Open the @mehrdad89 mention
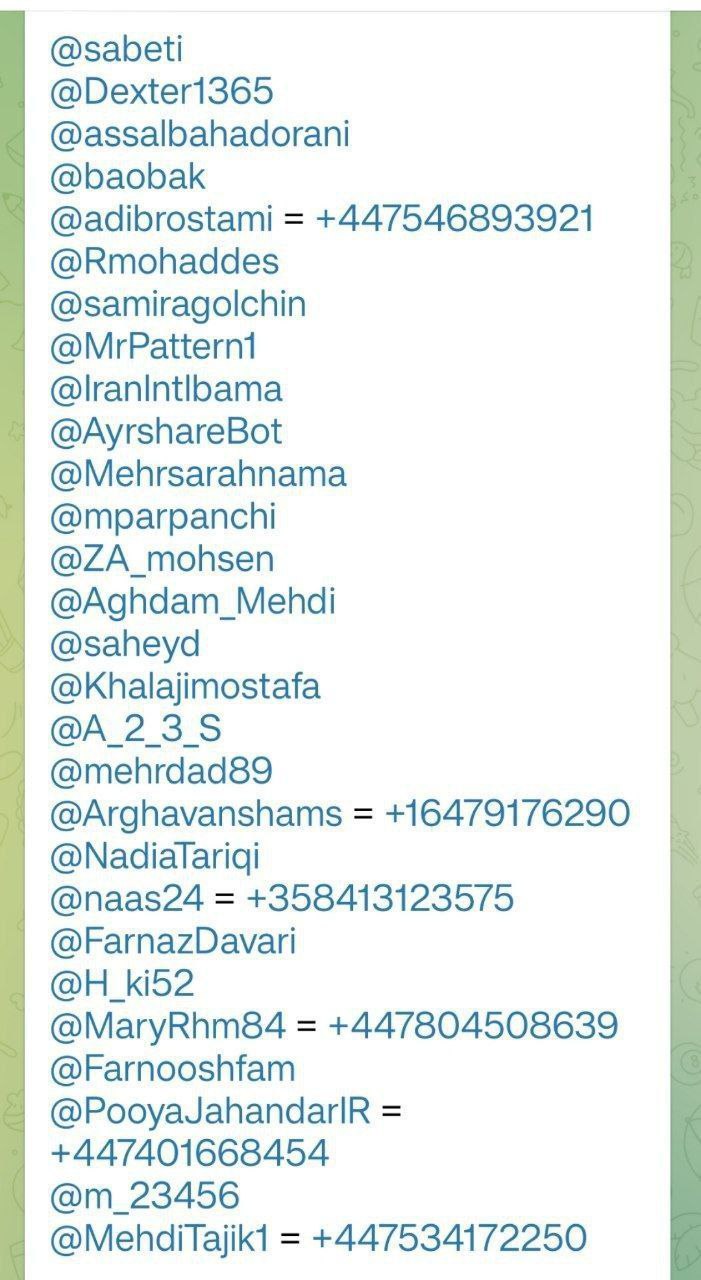701x1280 pixels. pyautogui.click(x=161, y=771)
